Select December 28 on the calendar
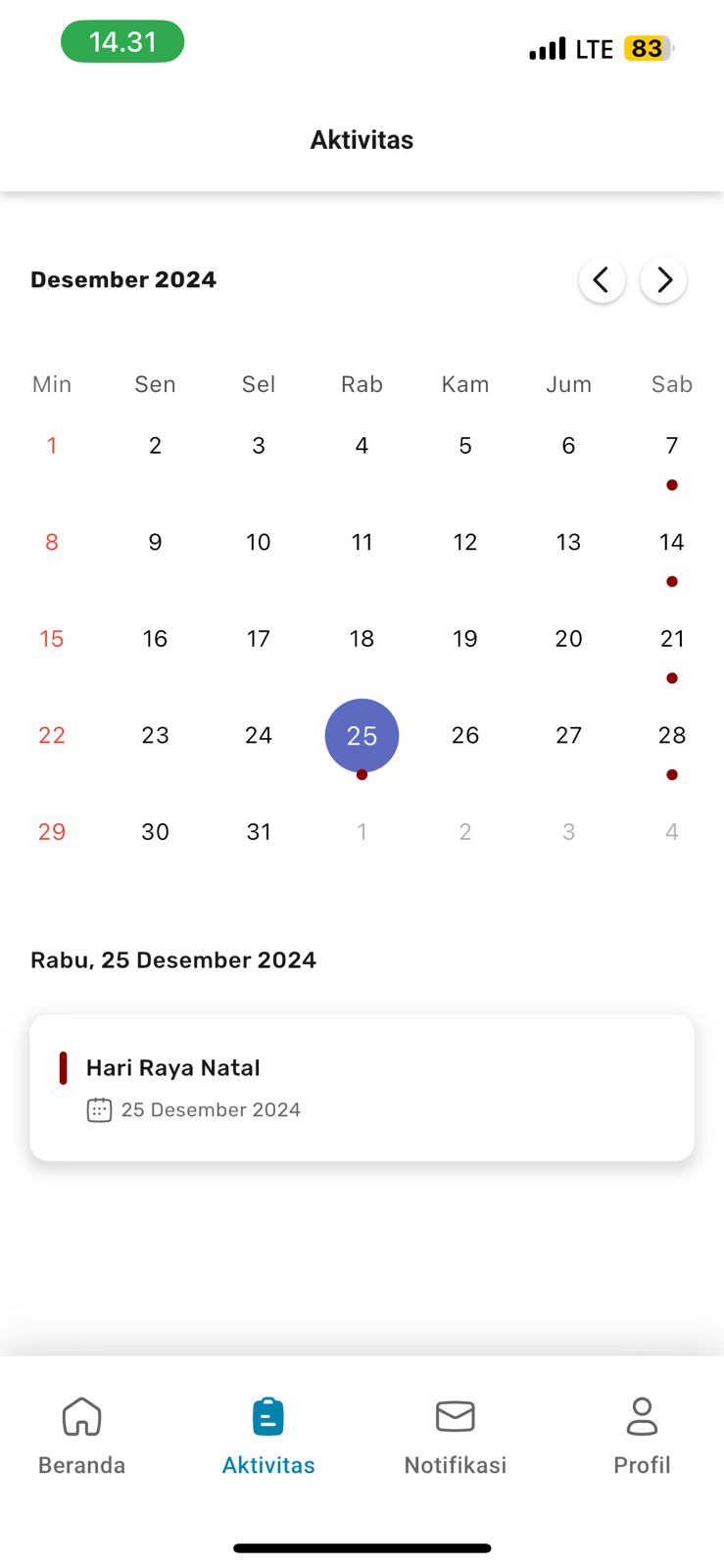The width and height of the screenshot is (724, 1568). (671, 735)
